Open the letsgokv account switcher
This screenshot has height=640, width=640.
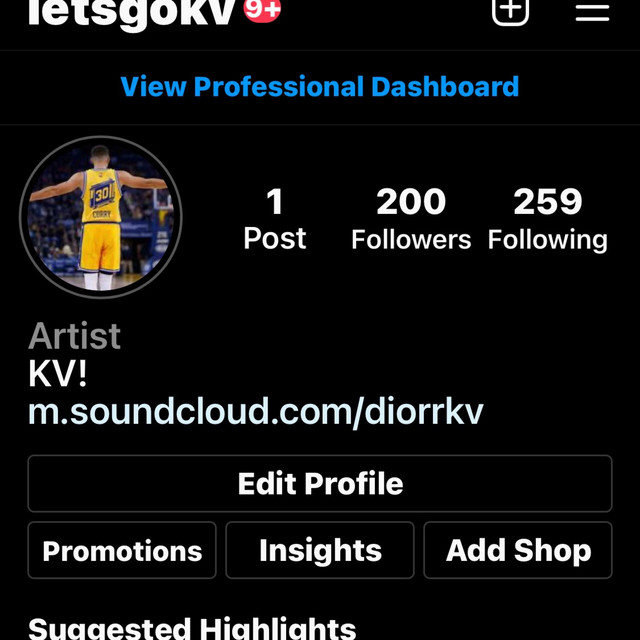click(x=130, y=12)
